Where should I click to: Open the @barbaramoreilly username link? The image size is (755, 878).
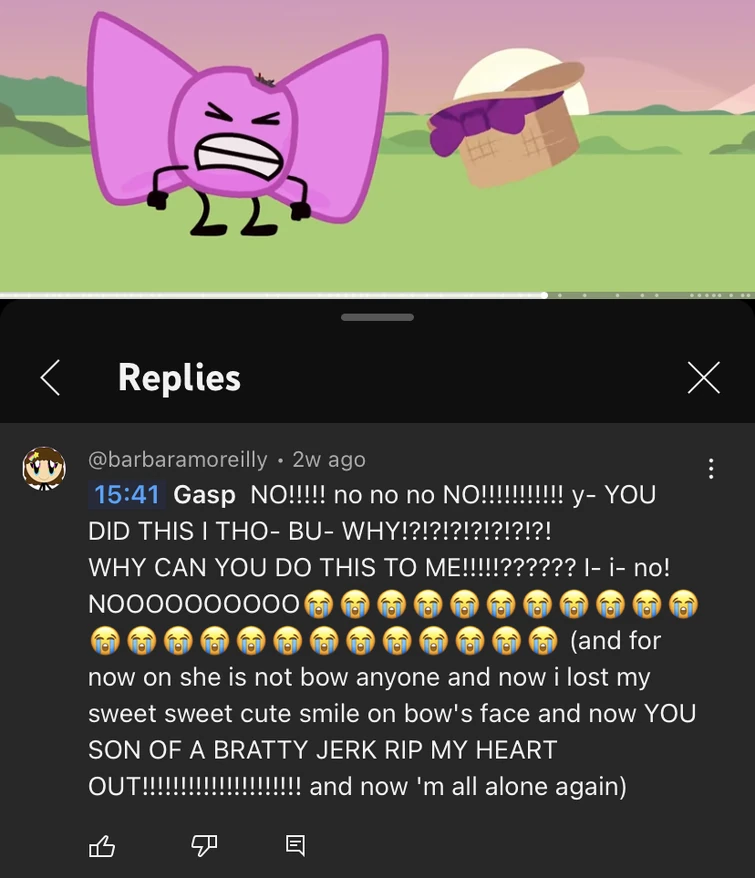click(178, 459)
